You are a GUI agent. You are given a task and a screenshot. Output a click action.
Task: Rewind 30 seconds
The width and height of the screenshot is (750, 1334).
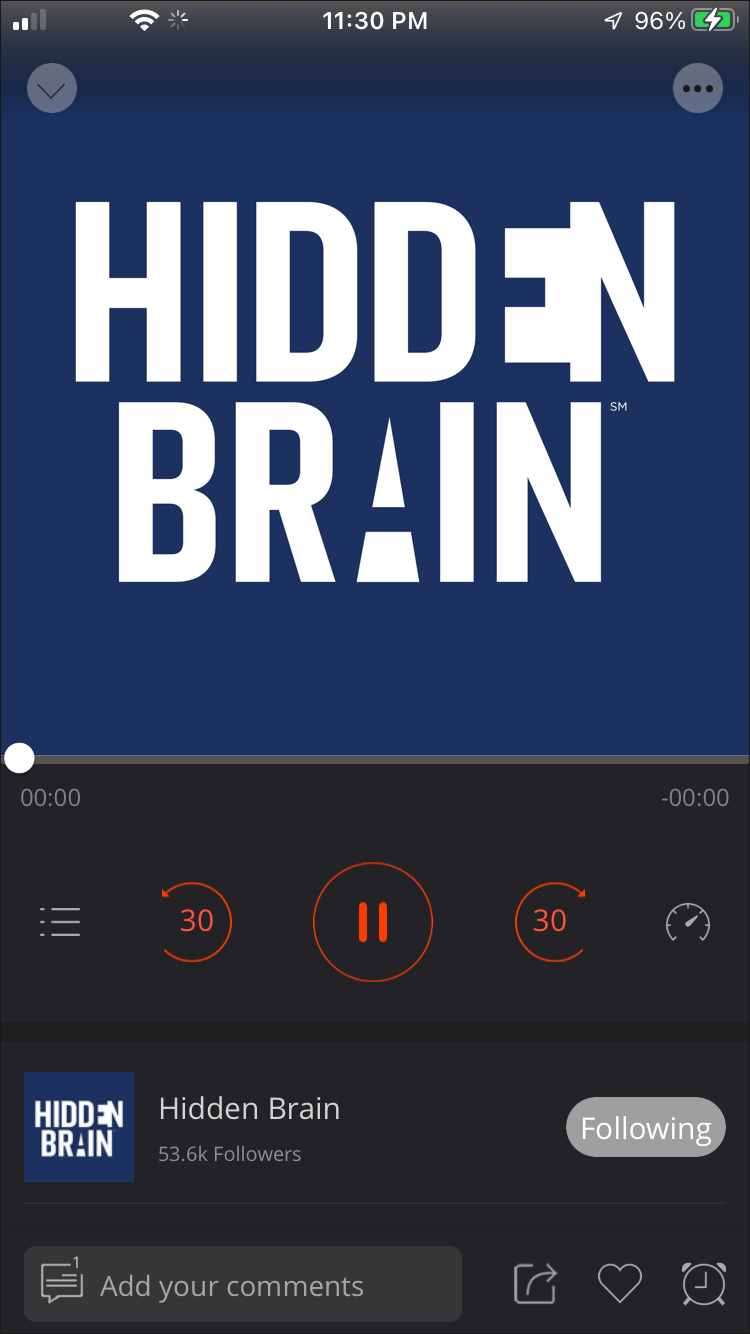[x=195, y=921]
